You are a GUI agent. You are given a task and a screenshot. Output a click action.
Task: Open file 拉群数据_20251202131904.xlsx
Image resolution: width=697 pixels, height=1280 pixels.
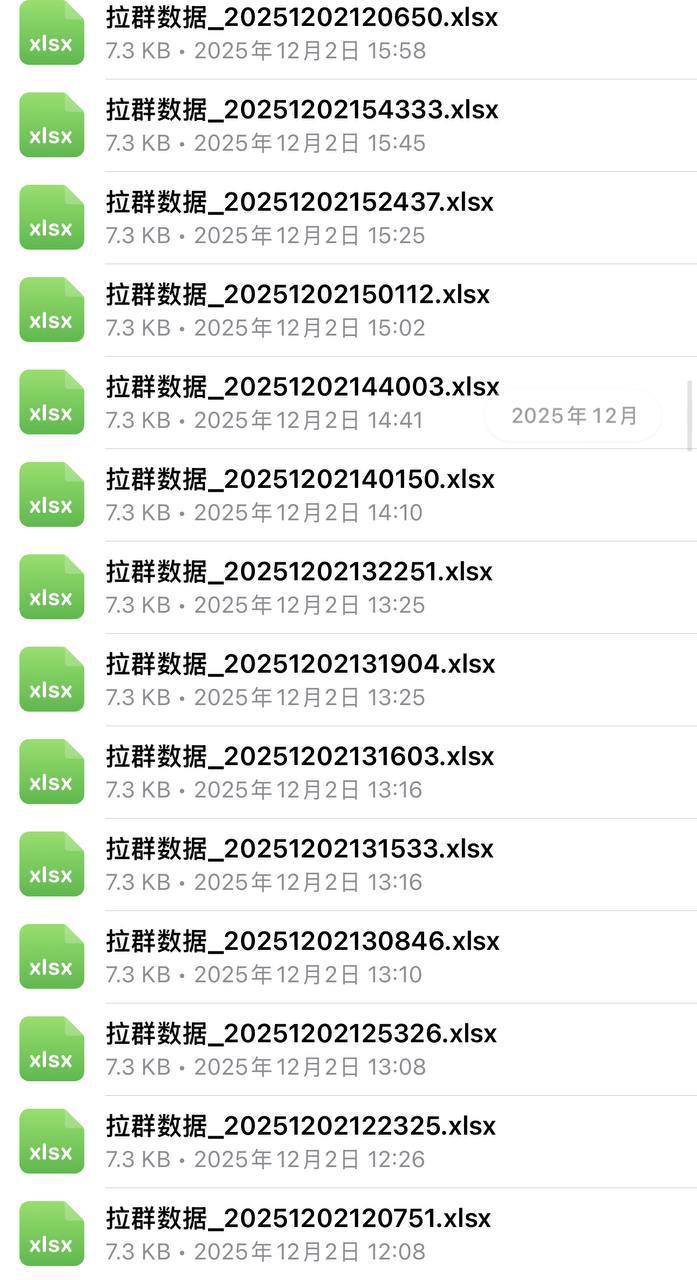[x=300, y=664]
